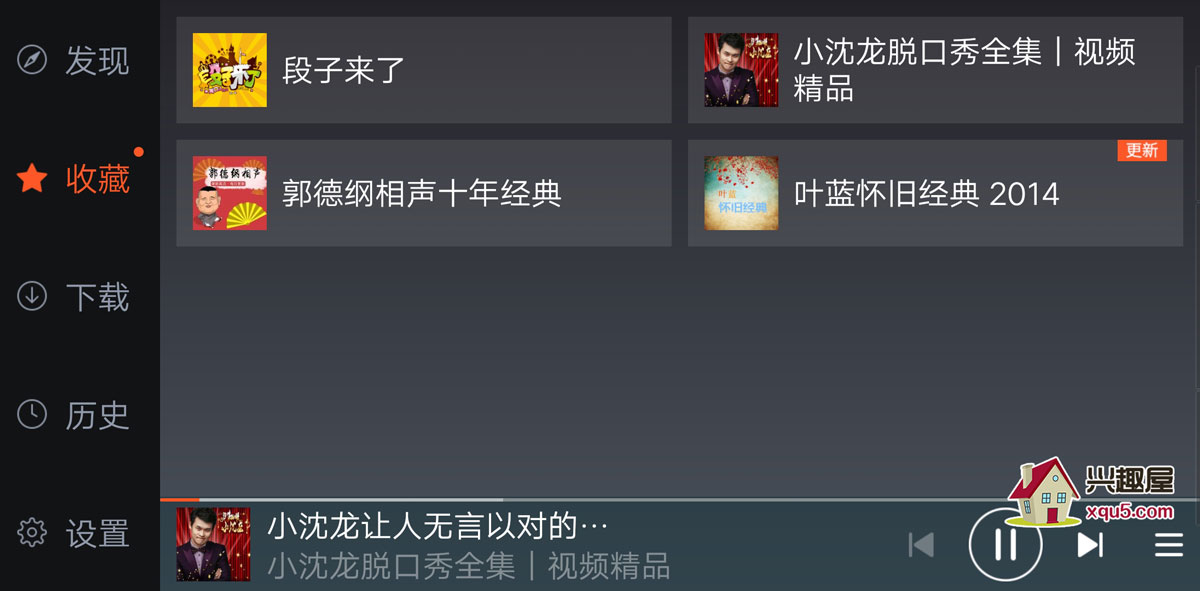
Task: Switch to the 发现 tab
Action: (75, 61)
